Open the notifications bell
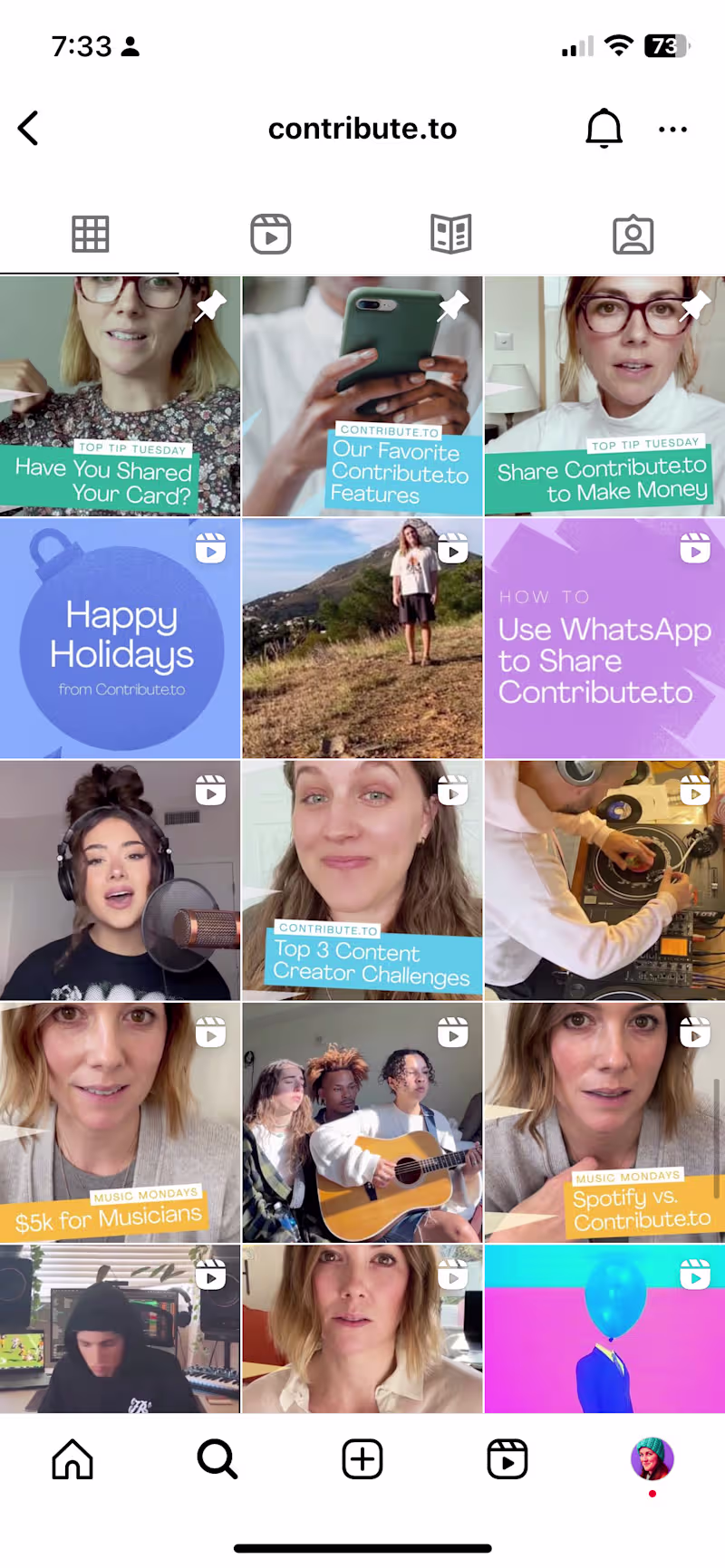 604,129
